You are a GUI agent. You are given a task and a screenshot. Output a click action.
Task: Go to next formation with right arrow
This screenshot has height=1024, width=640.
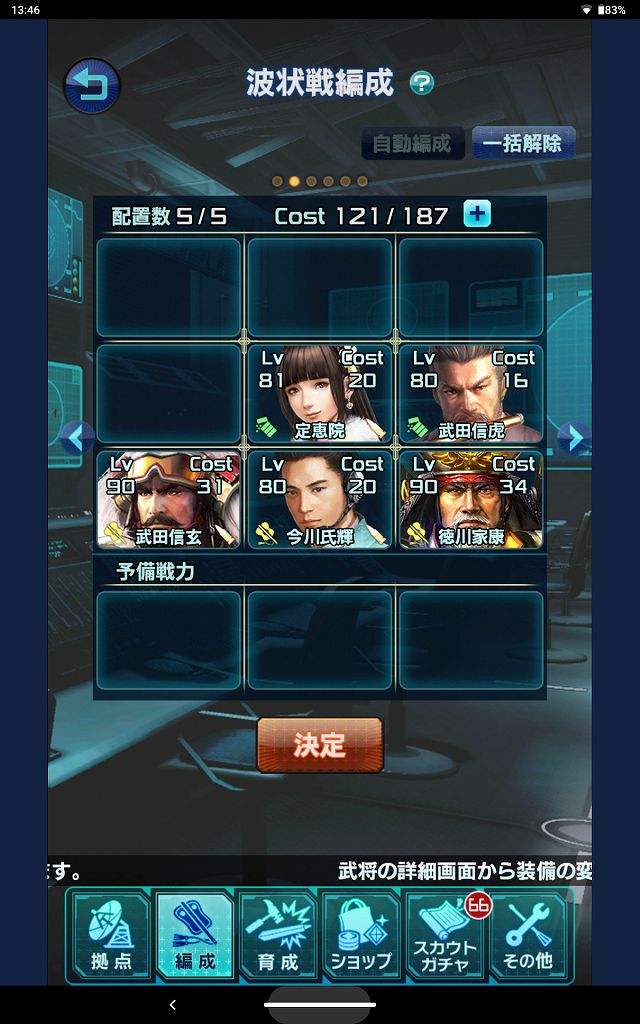point(572,437)
